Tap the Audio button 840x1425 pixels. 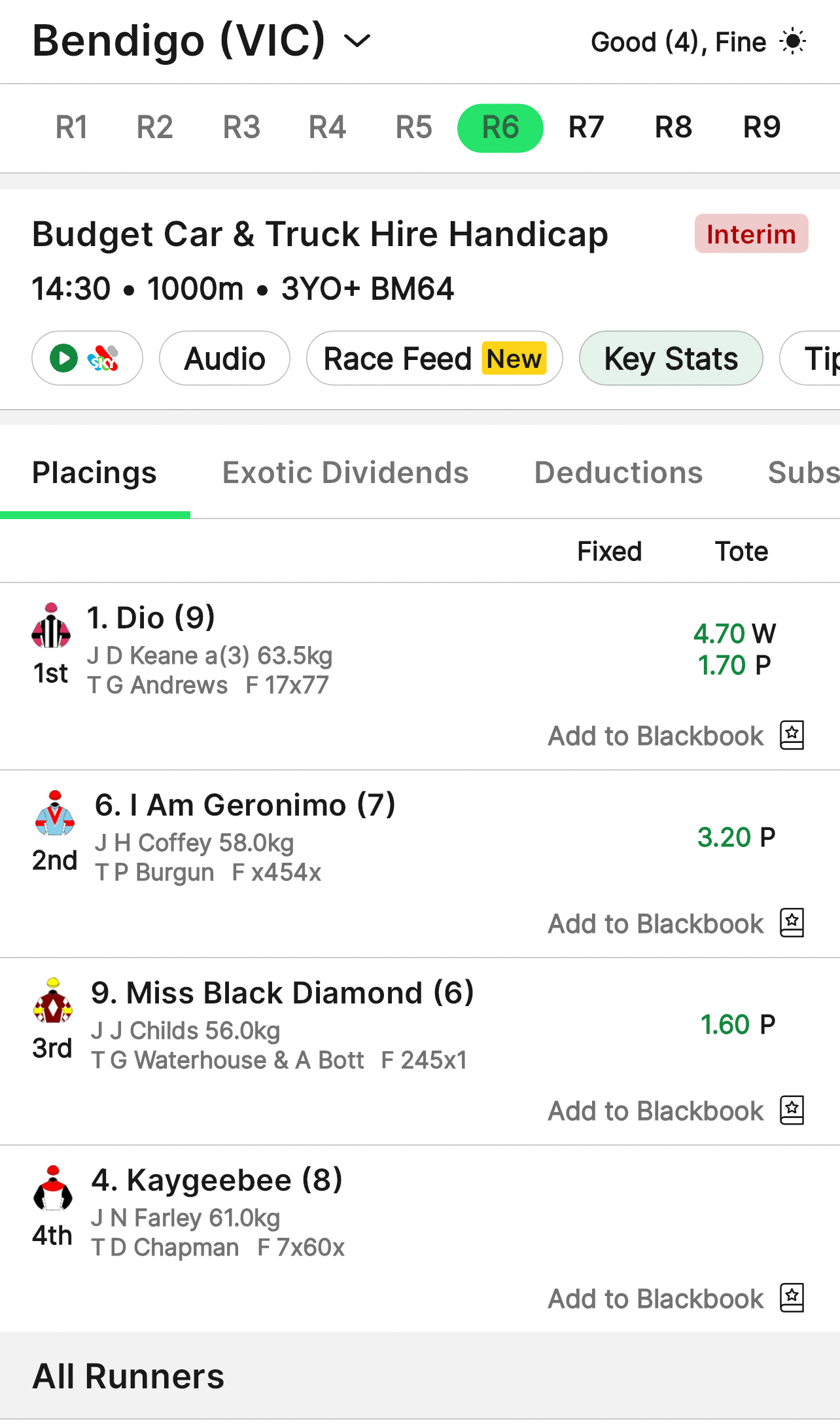pos(224,358)
